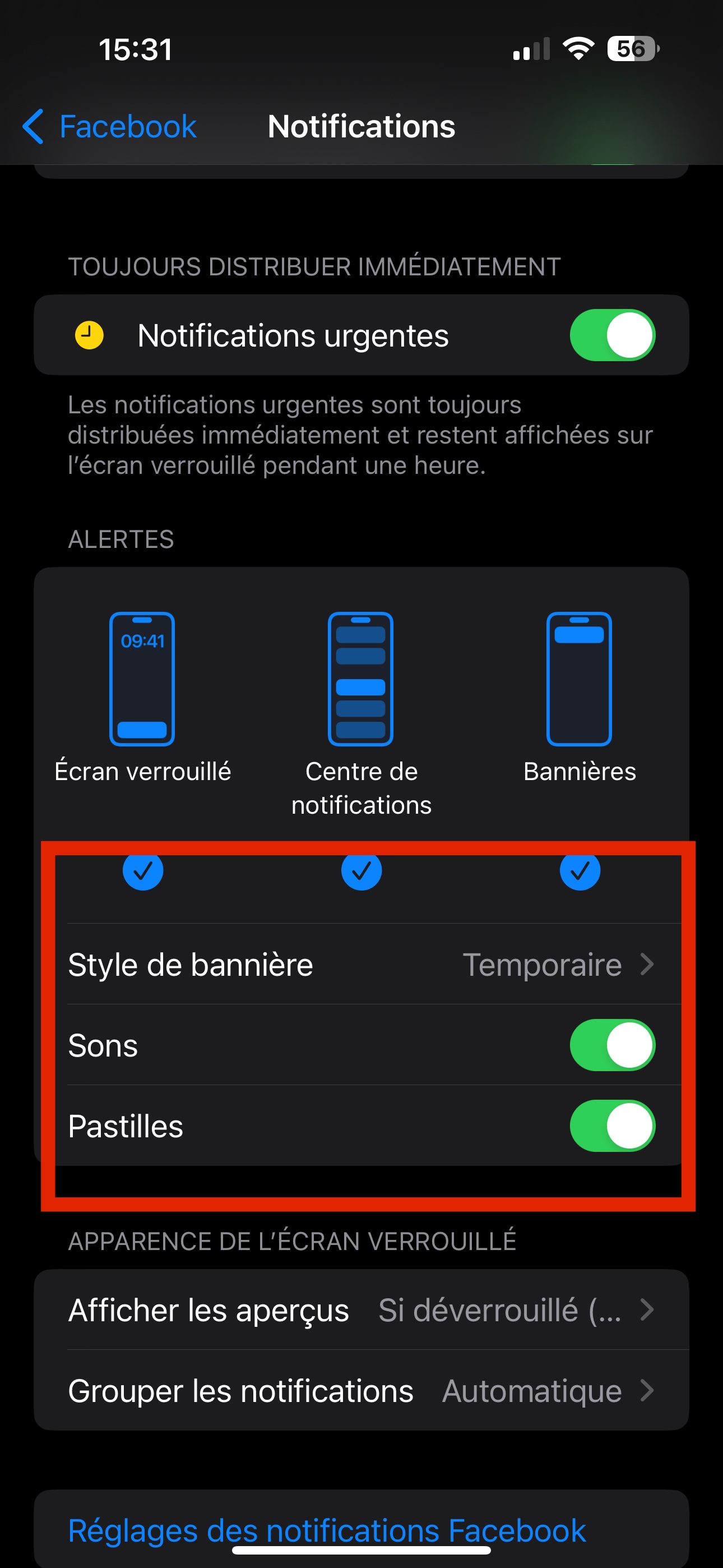723x1568 pixels.
Task: Open Réglages des notifications Facebook link
Action: click(327, 1530)
